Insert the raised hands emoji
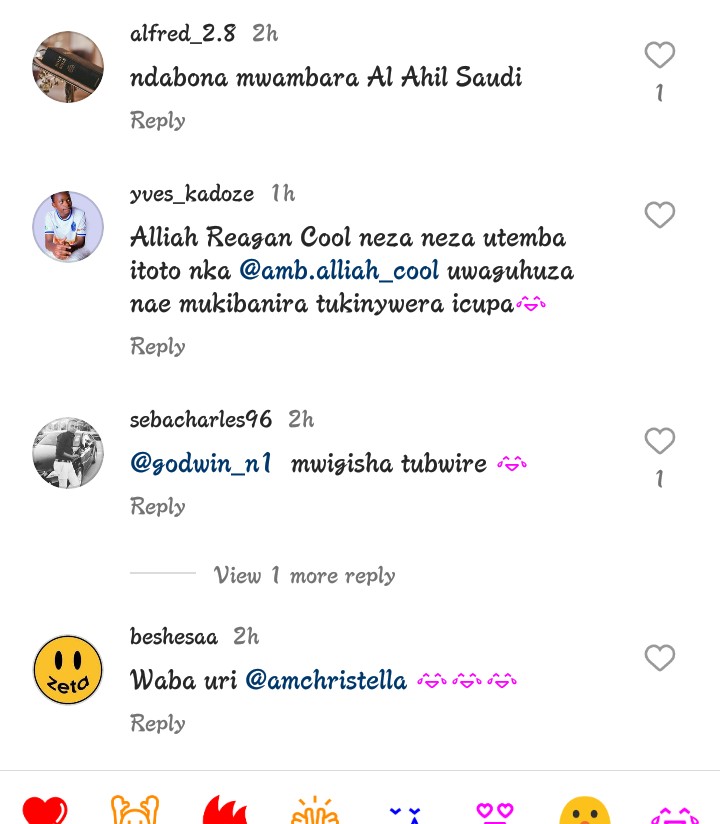 tap(135, 810)
